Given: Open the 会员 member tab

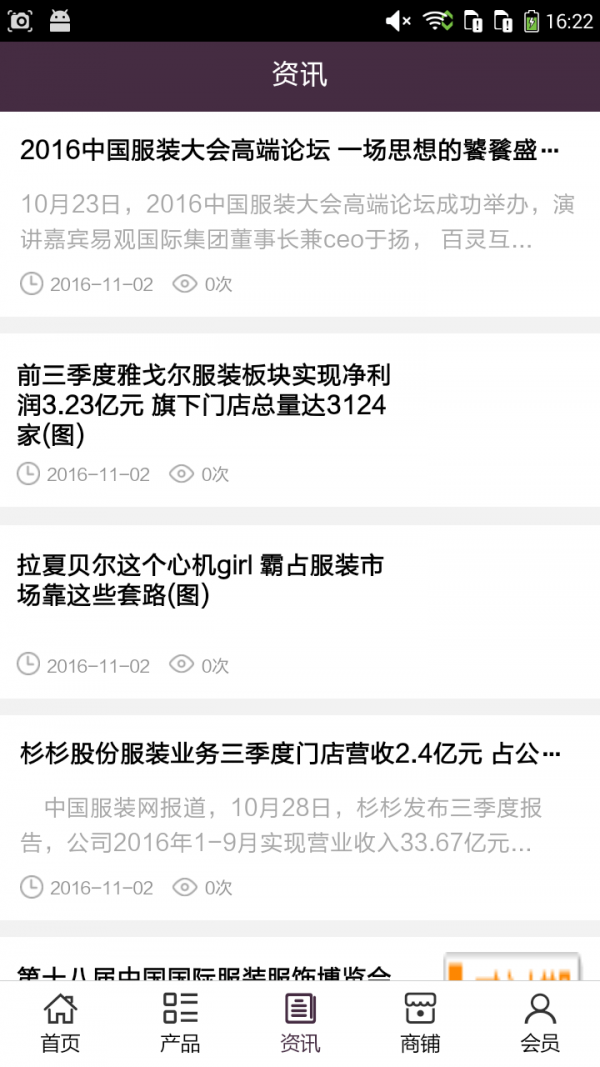Looking at the screenshot, I should pyautogui.click(x=540, y=1023).
